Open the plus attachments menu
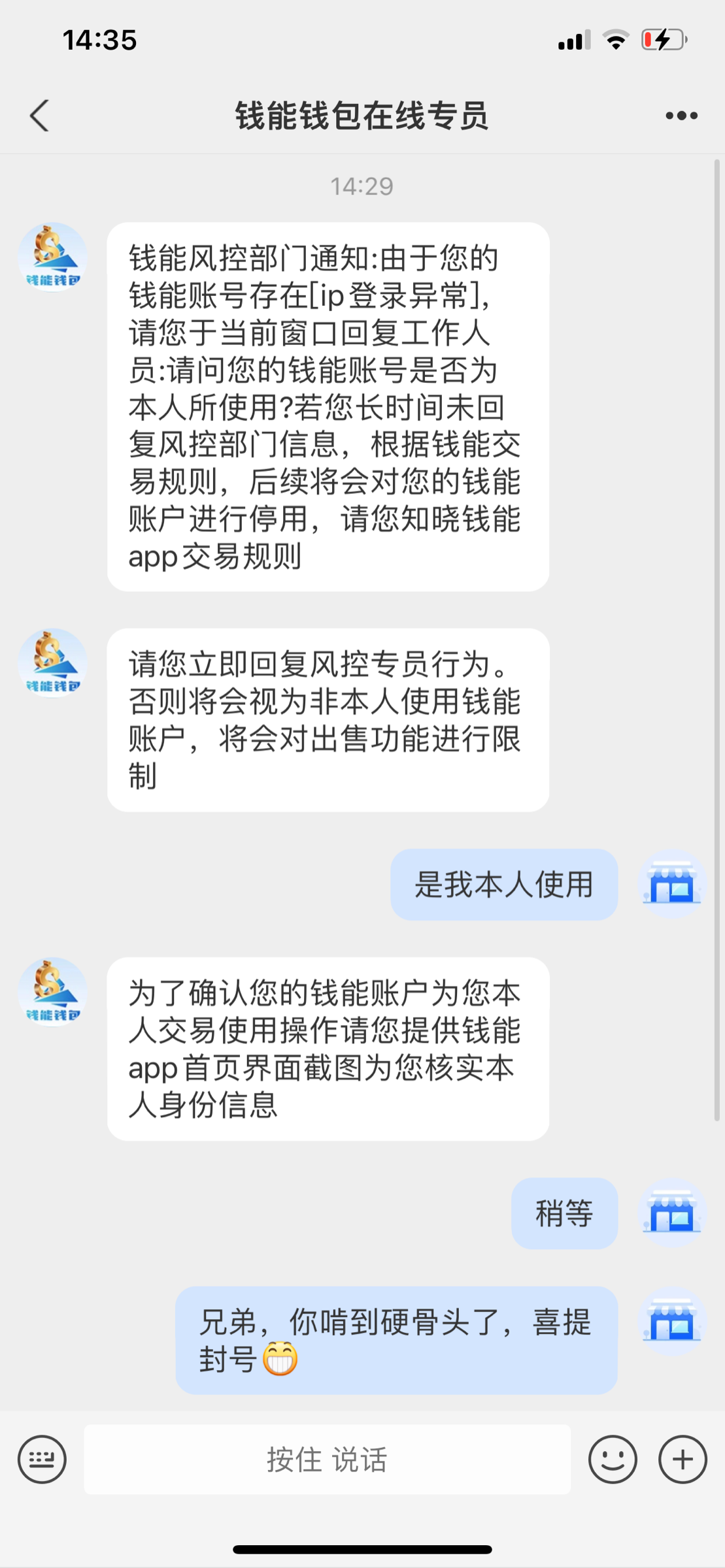 [x=683, y=1459]
